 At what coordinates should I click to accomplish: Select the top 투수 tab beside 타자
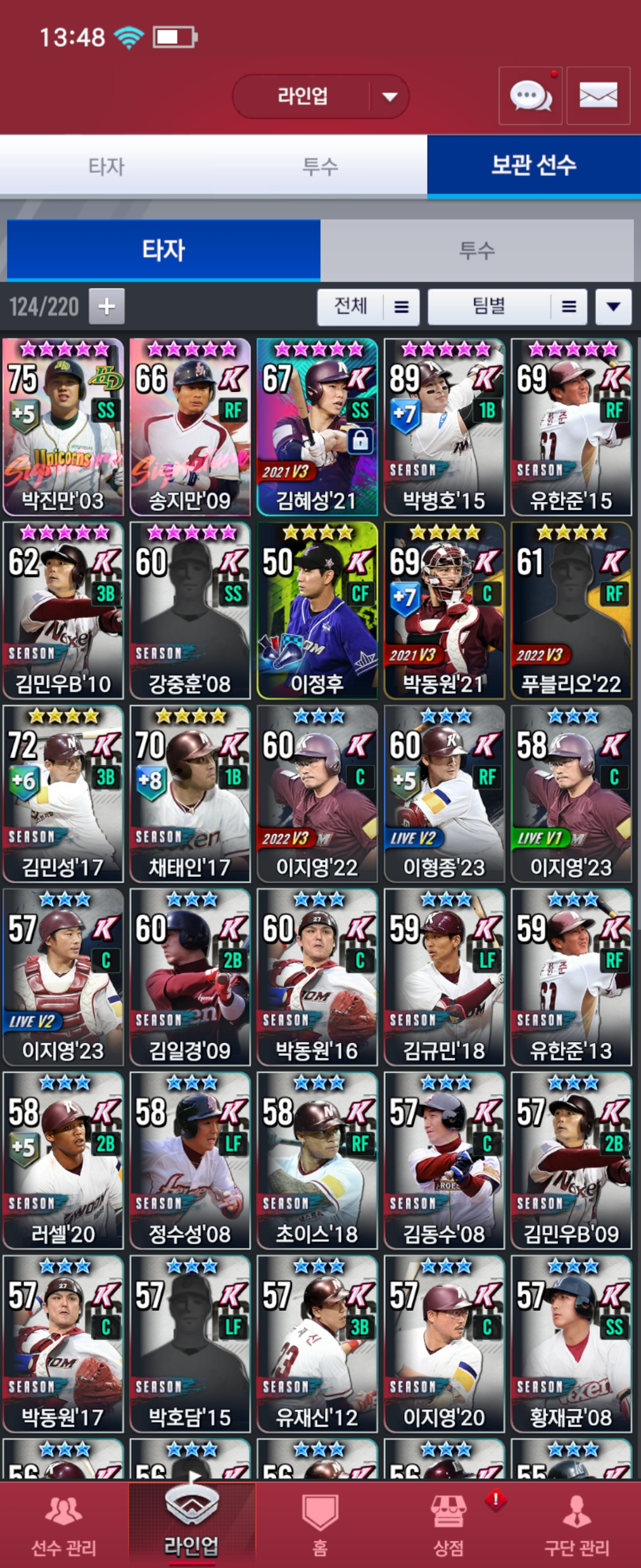[320, 166]
